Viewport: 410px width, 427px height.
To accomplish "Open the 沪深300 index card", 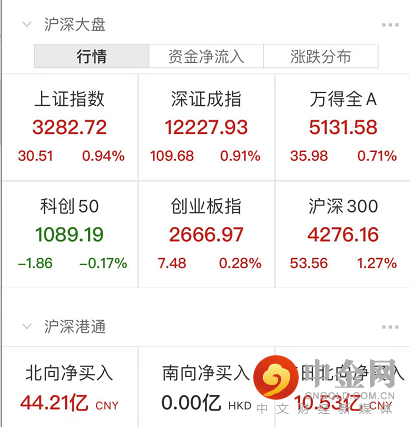I will pos(343,234).
